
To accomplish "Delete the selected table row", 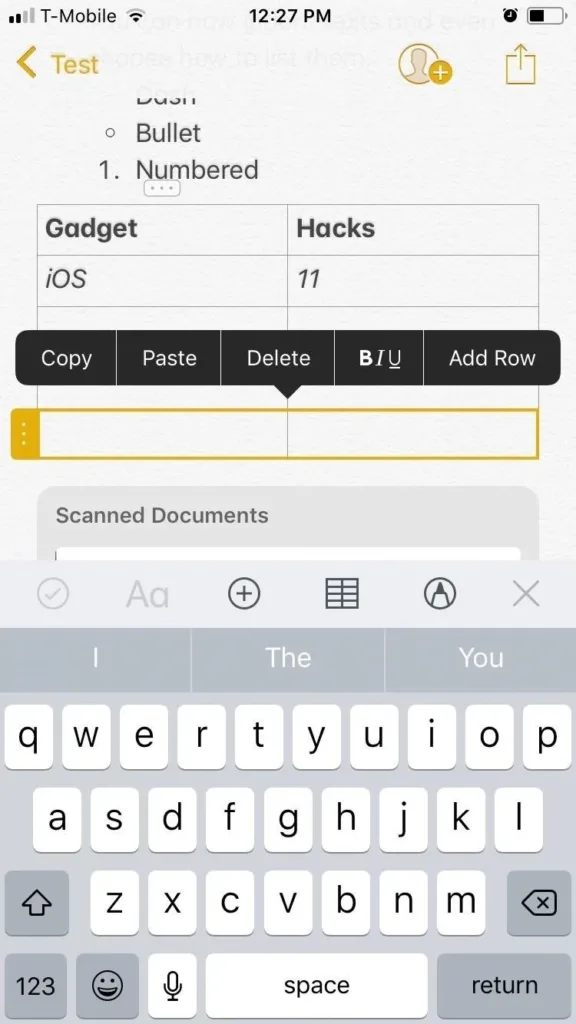I will click(x=278, y=358).
